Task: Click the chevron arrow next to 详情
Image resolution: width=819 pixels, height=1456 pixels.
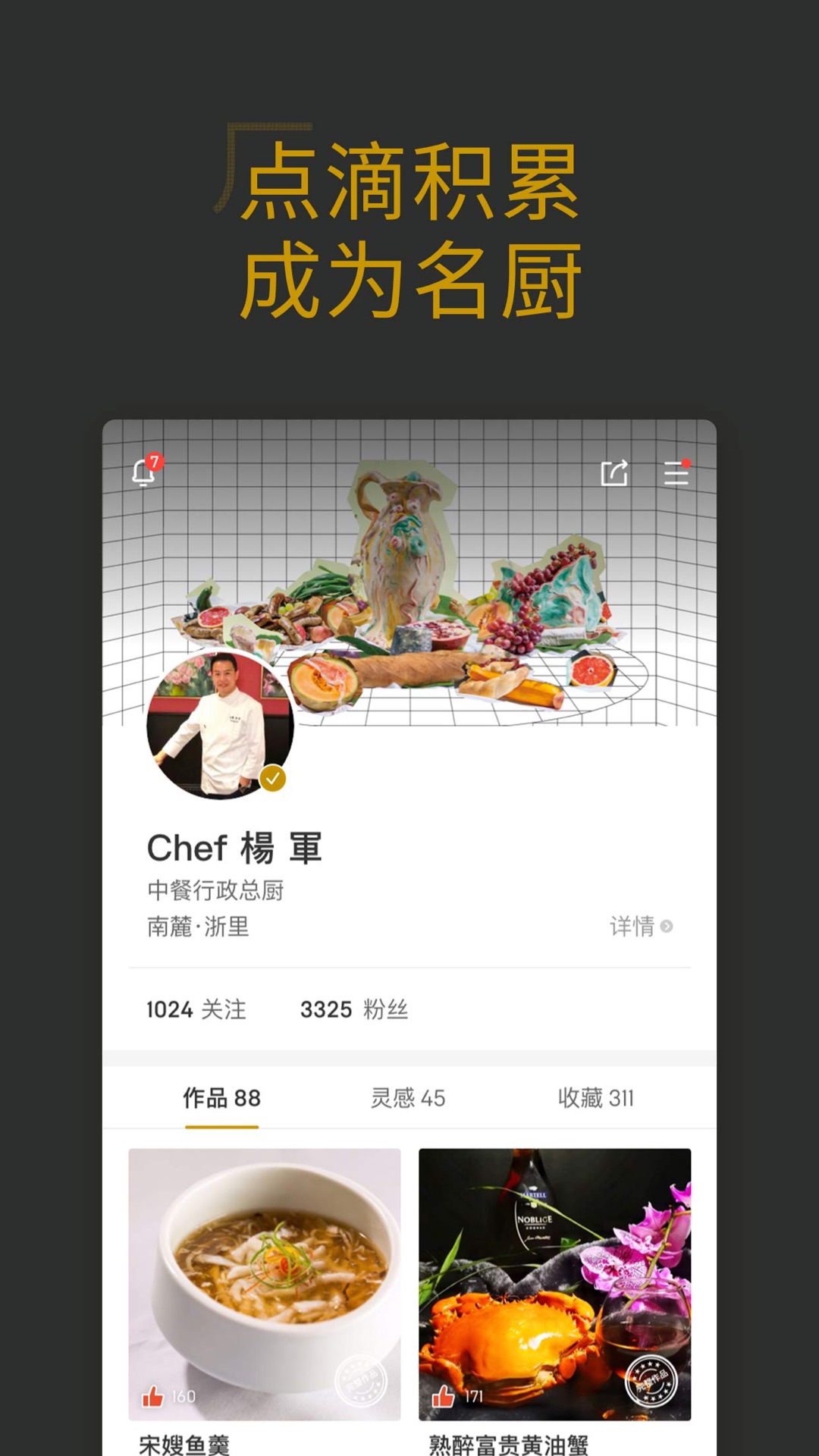Action: click(x=666, y=927)
